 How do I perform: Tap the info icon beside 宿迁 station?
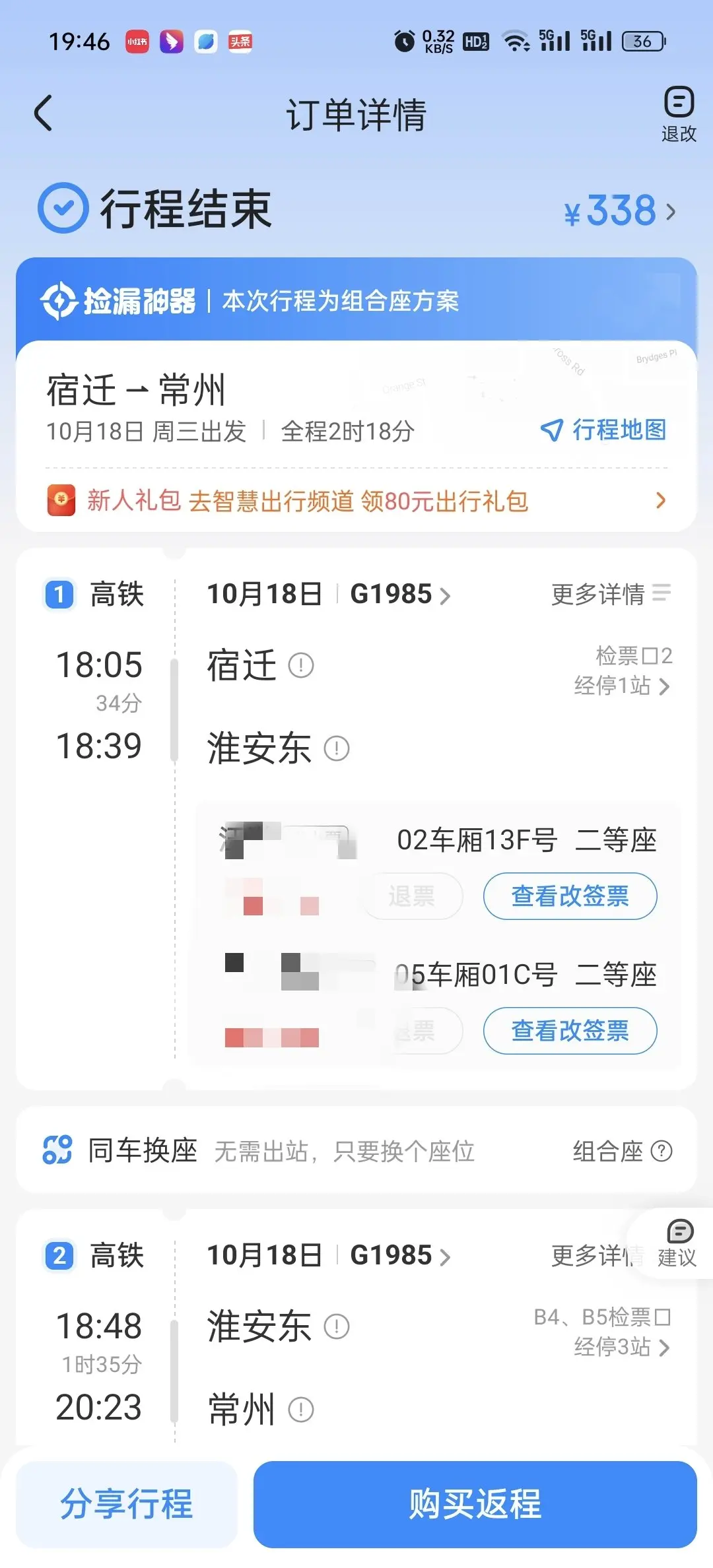tap(301, 665)
